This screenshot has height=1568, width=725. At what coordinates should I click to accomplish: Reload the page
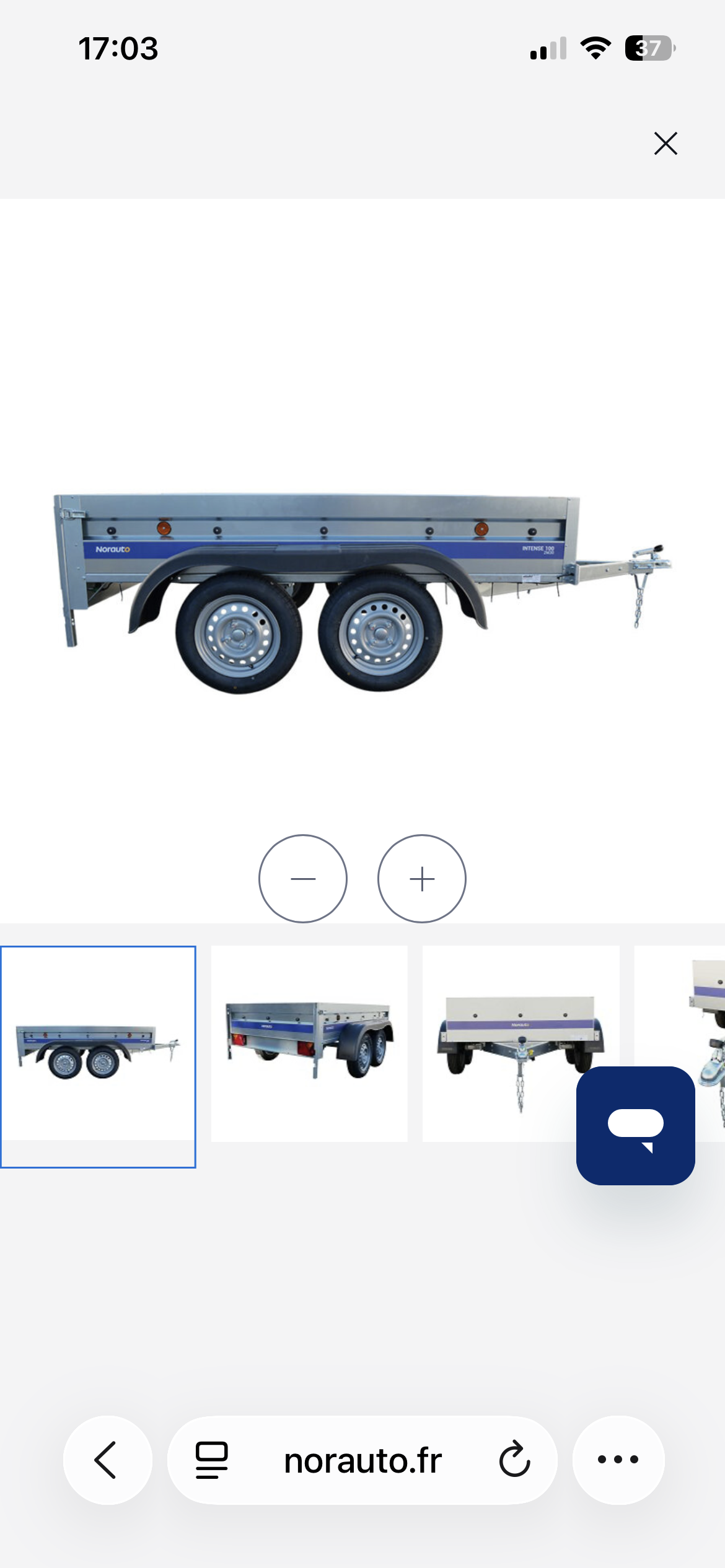pos(514,1460)
